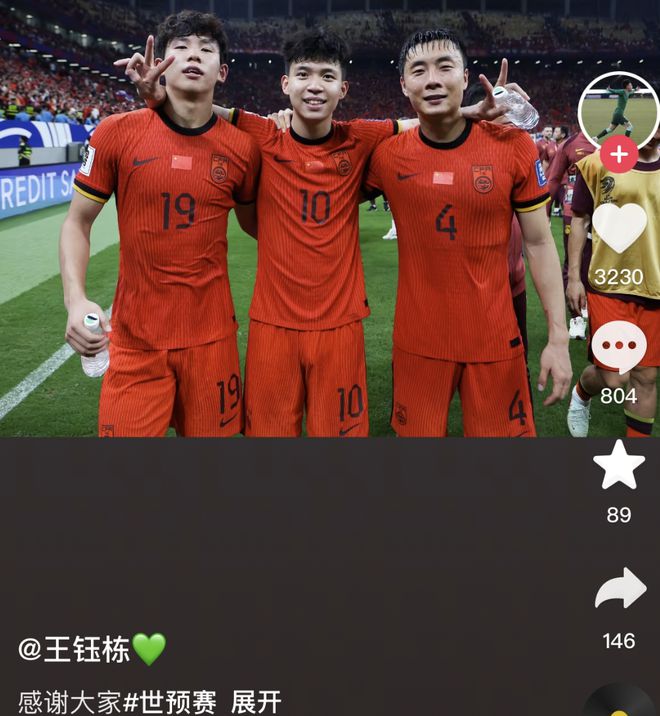
Task: Add this video to favorites with the star
Action: [x=619, y=466]
